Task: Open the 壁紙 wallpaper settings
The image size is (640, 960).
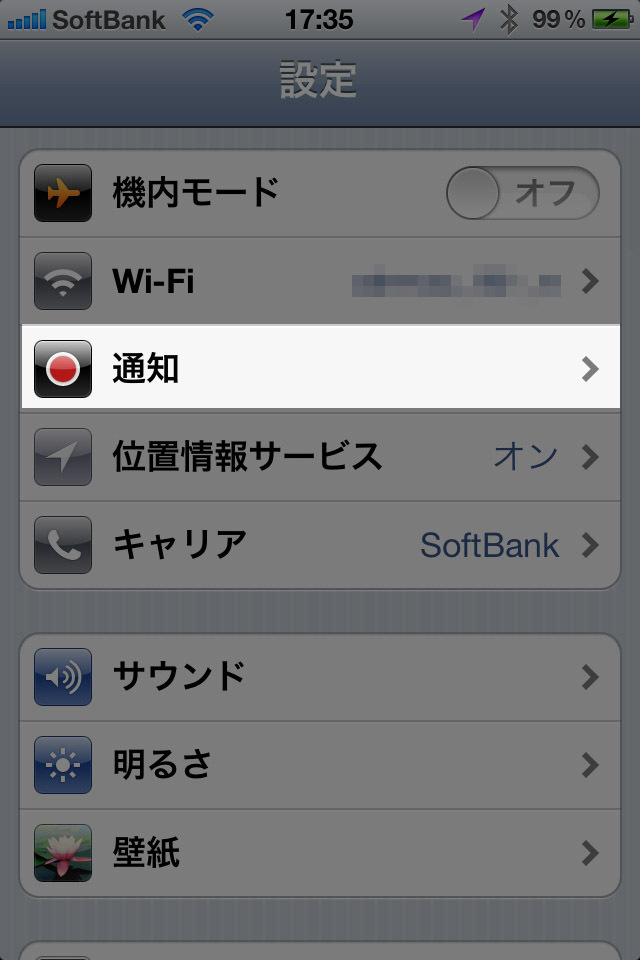Action: pyautogui.click(x=320, y=853)
